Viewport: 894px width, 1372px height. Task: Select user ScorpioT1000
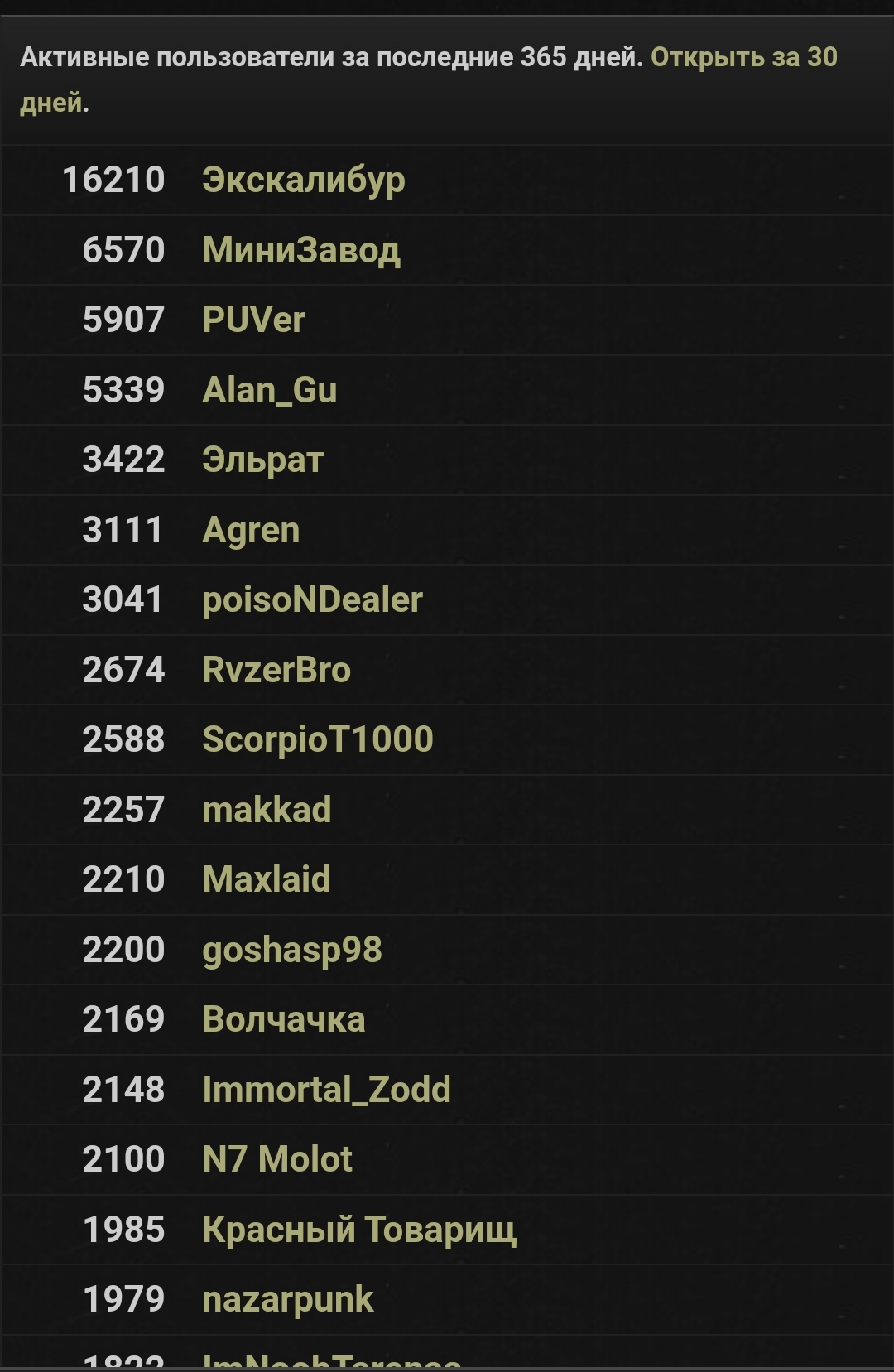[317, 740]
